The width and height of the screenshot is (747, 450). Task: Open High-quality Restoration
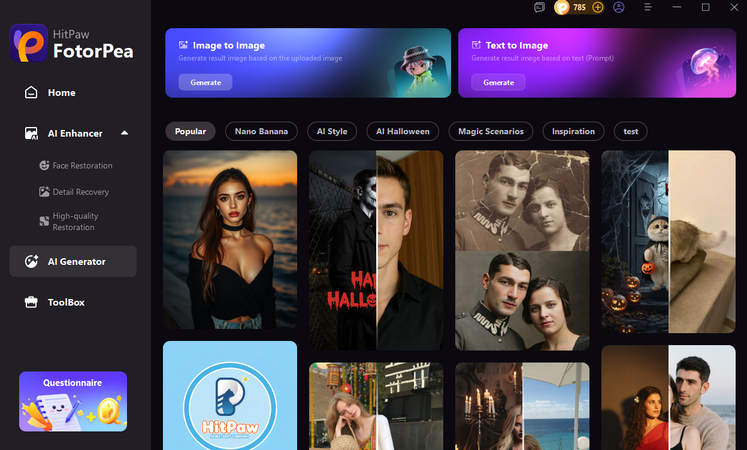pos(76,221)
